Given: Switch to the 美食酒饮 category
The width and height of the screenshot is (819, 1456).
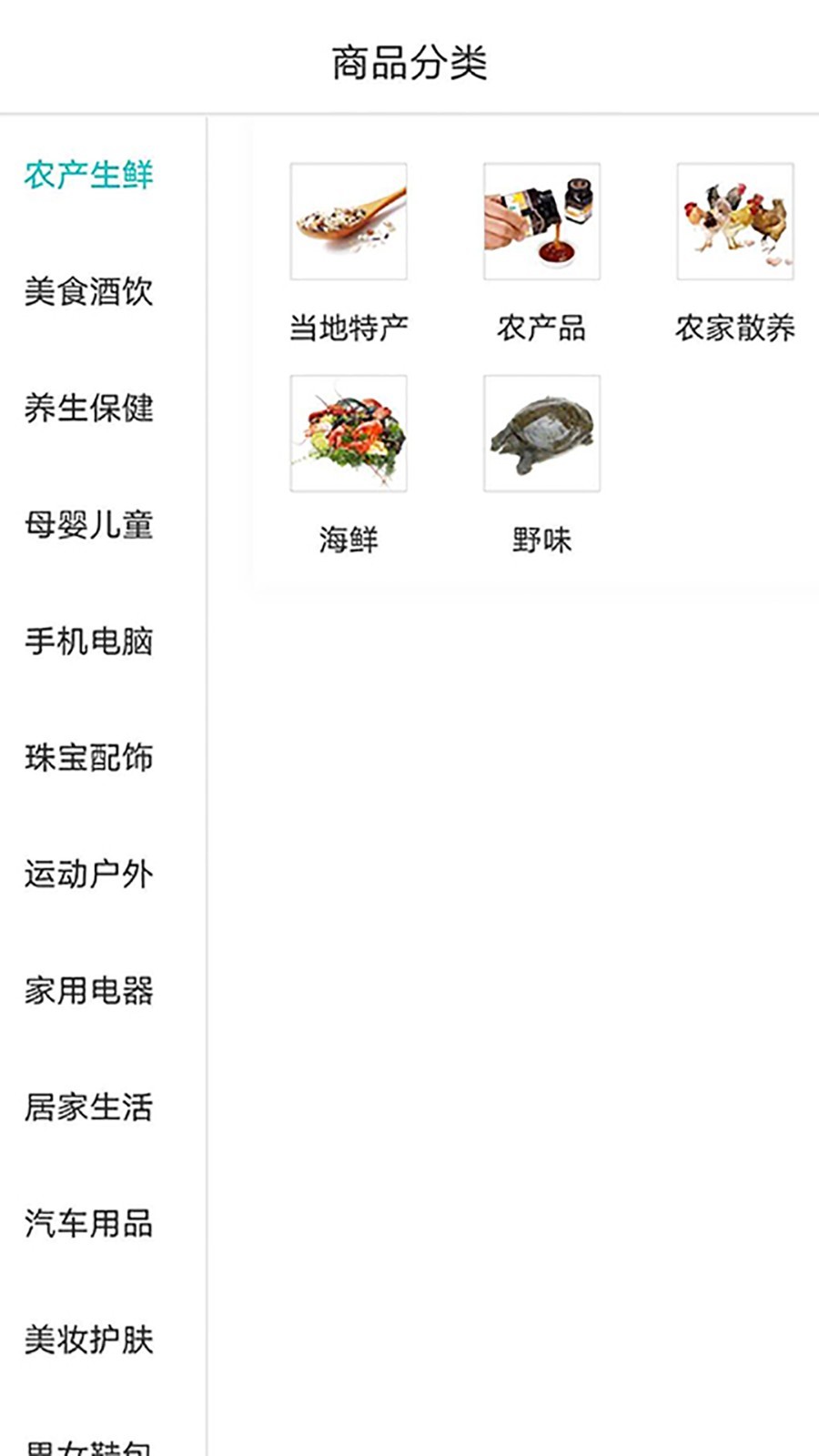Looking at the screenshot, I should (88, 291).
